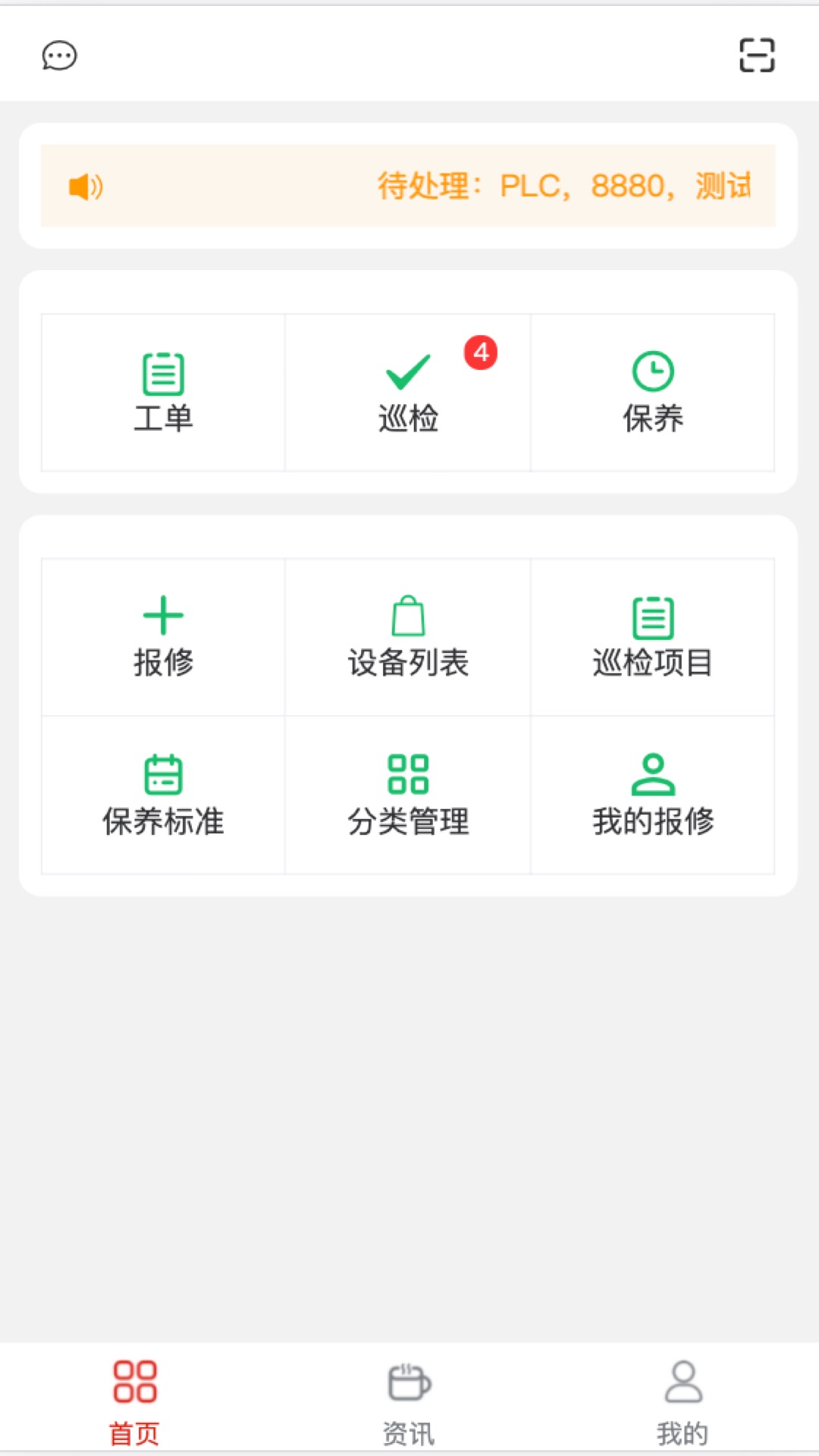Create a new 报修 repair request
Image resolution: width=819 pixels, height=1456 pixels.
coord(163,637)
